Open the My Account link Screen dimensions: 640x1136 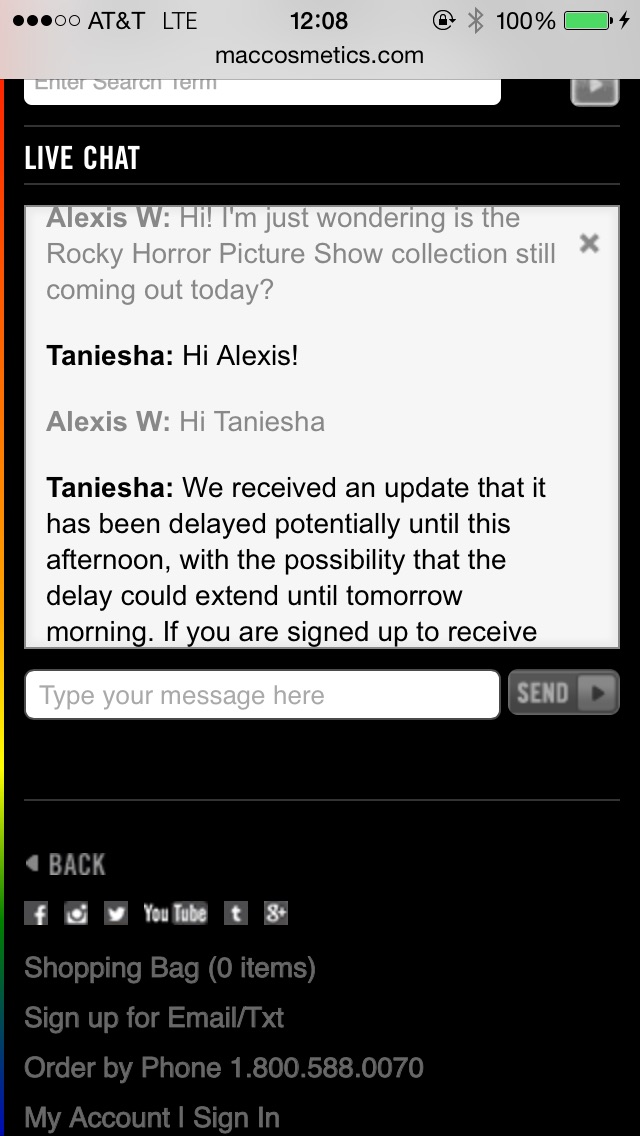coord(97,1117)
